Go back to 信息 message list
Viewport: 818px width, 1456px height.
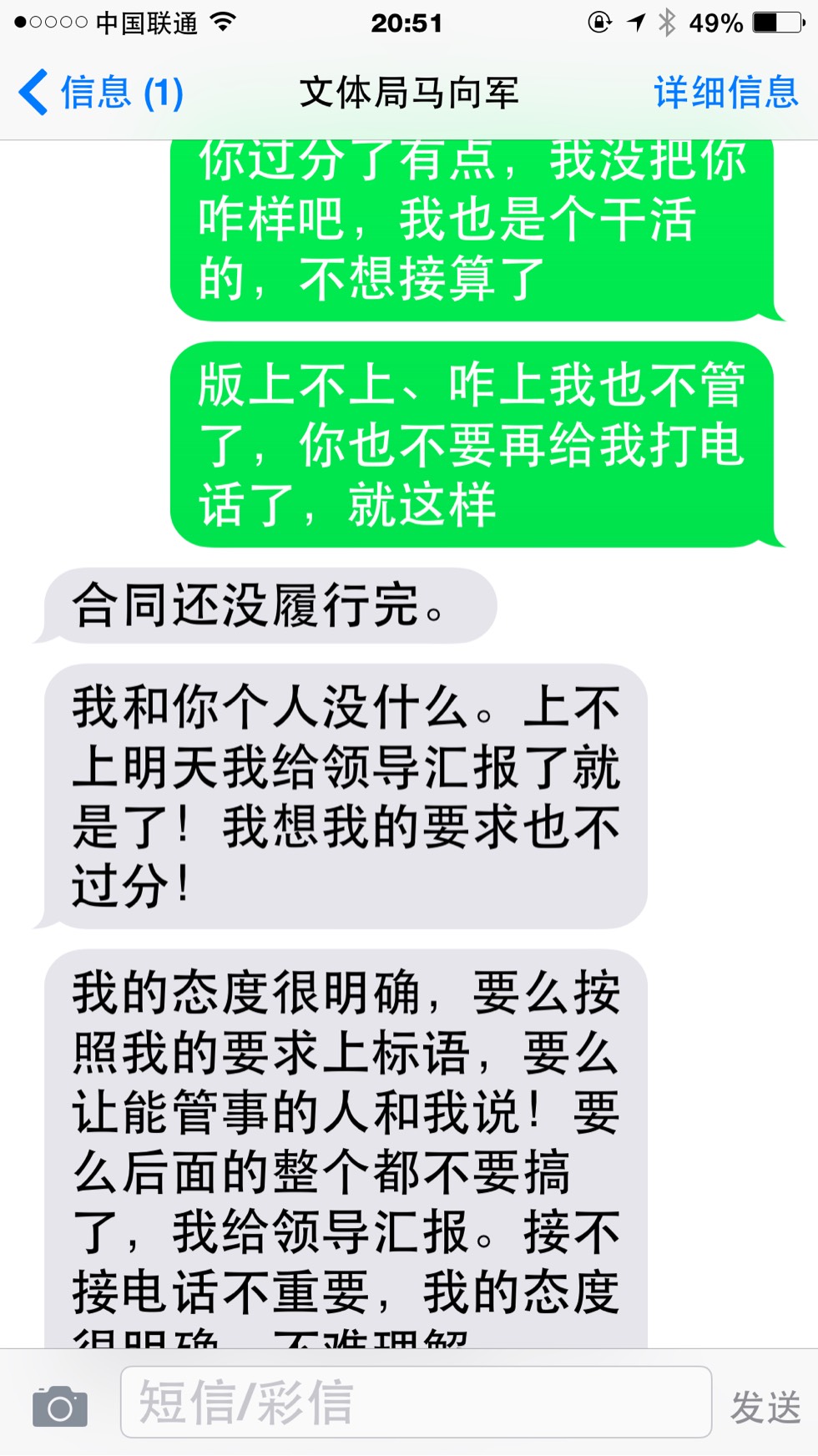pyautogui.click(x=100, y=93)
